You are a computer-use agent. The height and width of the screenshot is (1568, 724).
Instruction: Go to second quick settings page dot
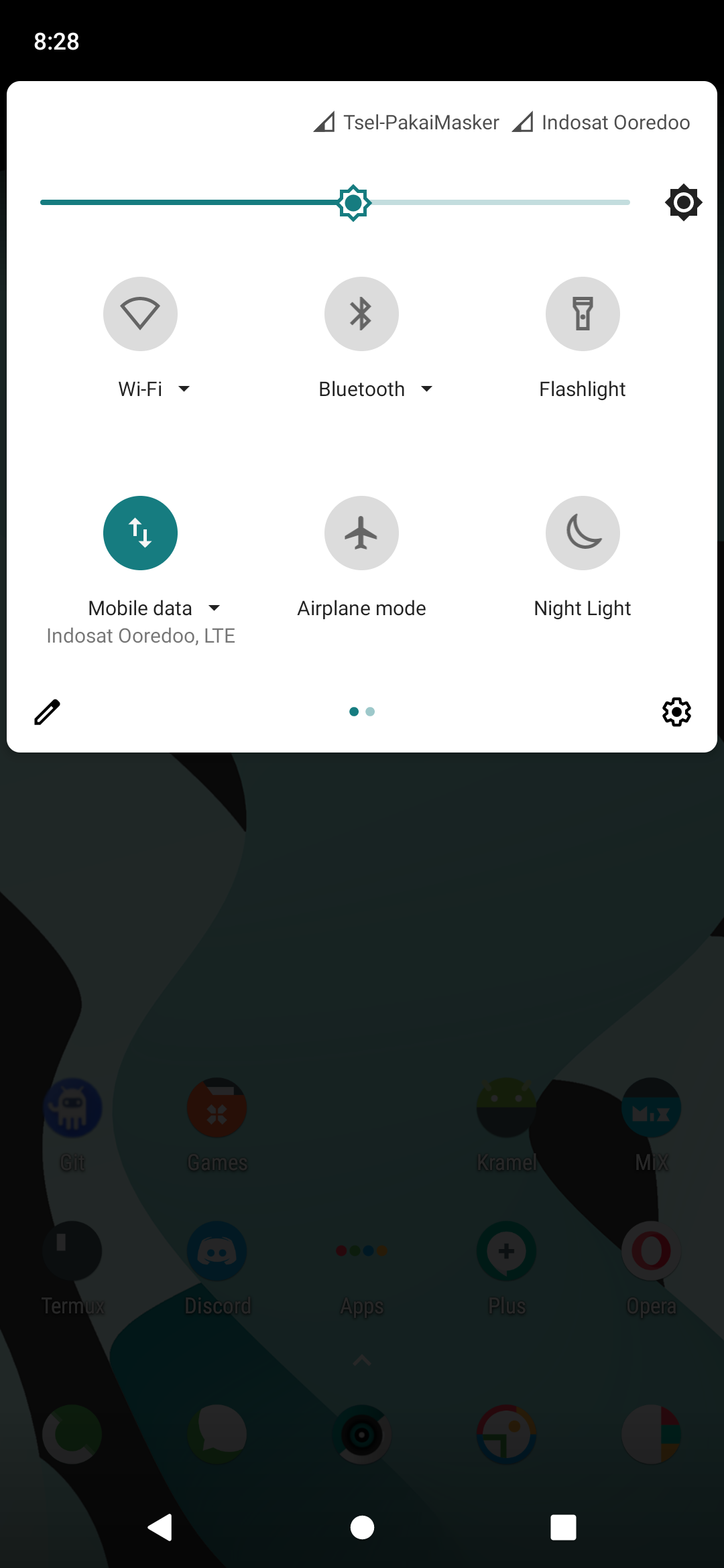pyautogui.click(x=371, y=712)
